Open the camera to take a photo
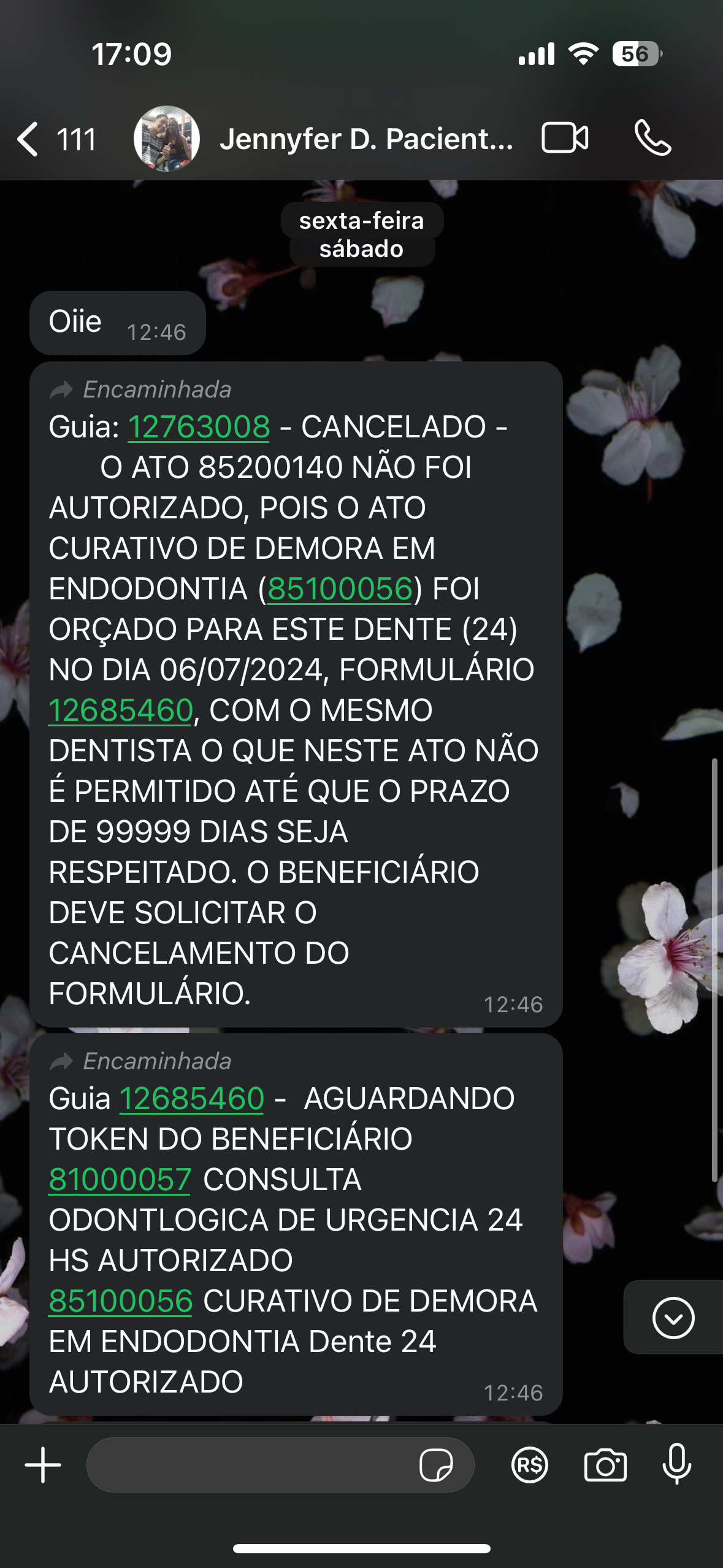The height and width of the screenshot is (1568, 723). 605,1466
